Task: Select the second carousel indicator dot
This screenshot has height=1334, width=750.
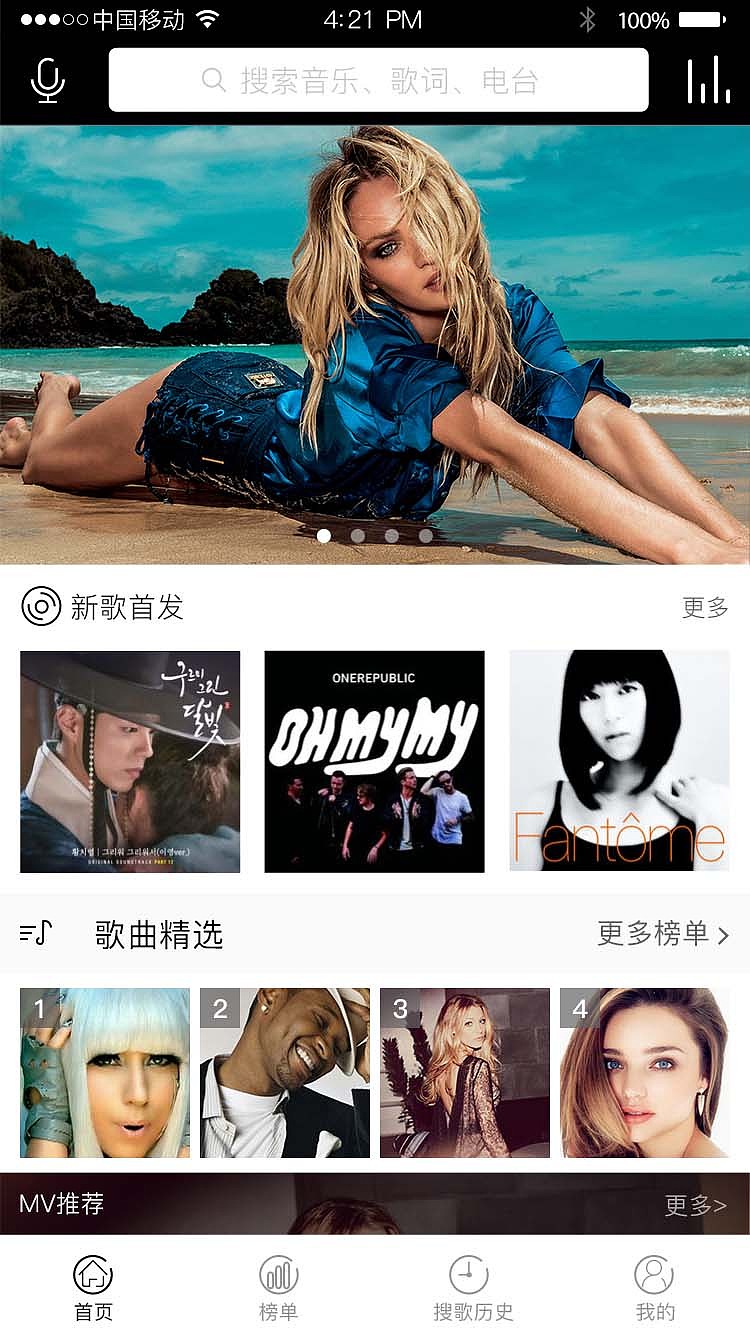Action: click(358, 536)
